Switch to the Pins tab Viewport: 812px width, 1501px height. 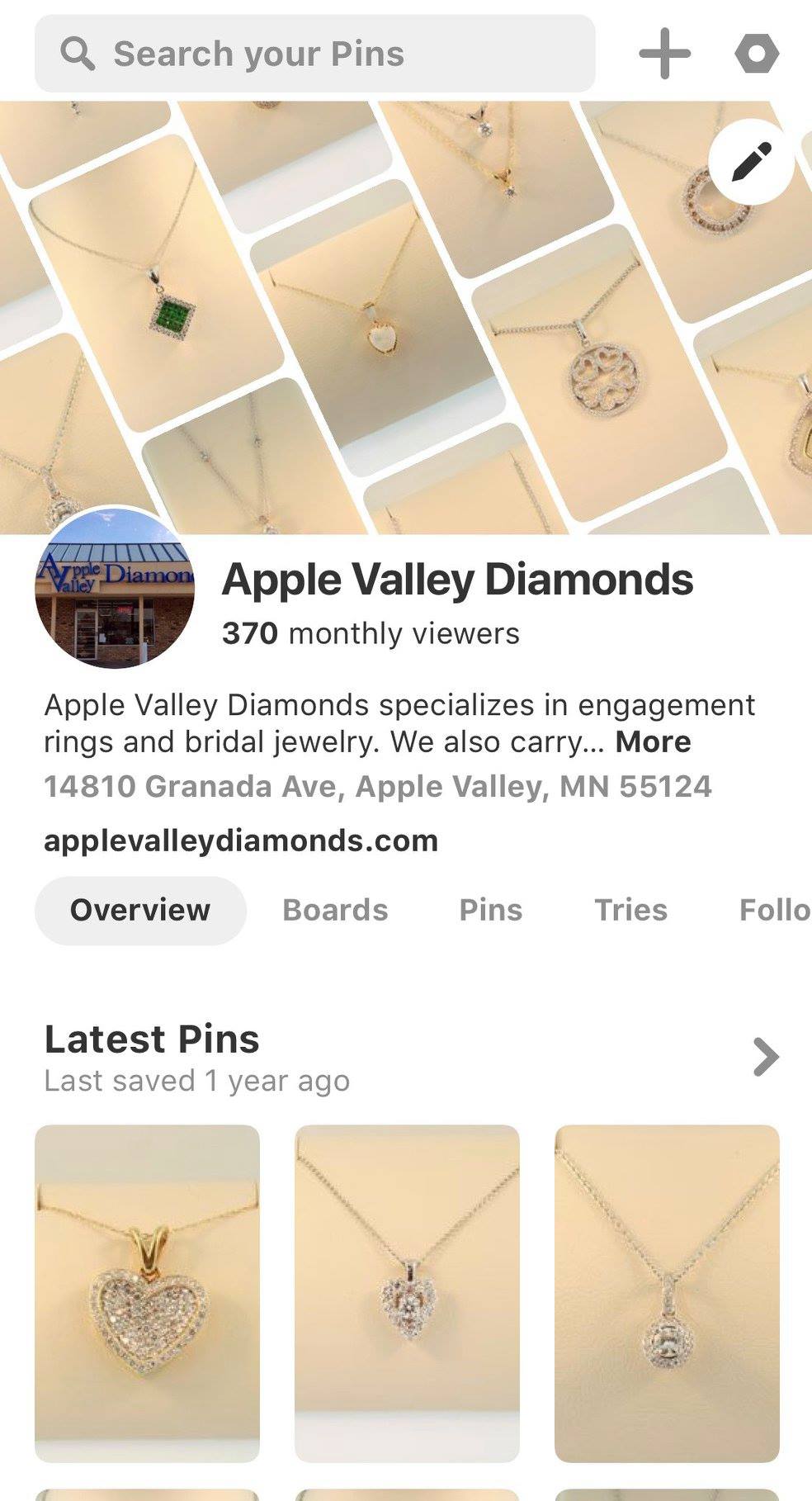tap(490, 910)
